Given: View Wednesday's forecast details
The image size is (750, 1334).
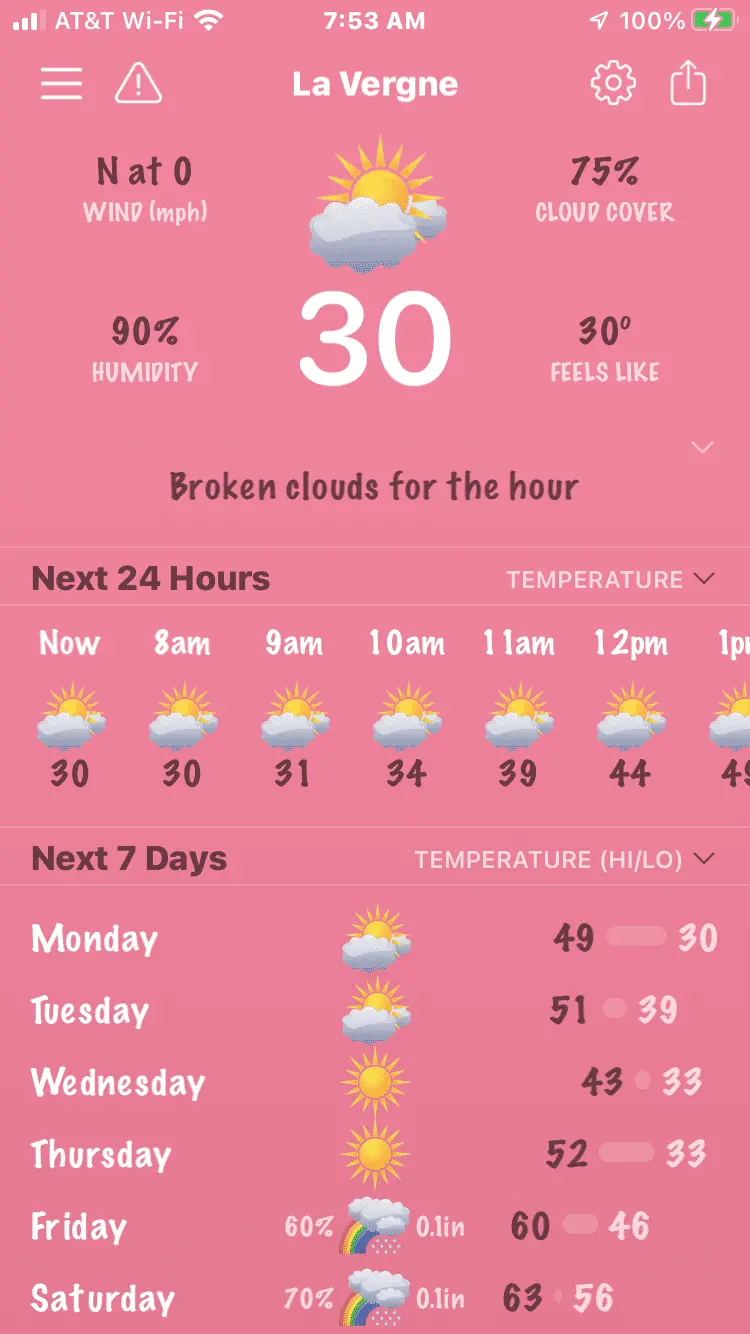Looking at the screenshot, I should pos(375,1082).
